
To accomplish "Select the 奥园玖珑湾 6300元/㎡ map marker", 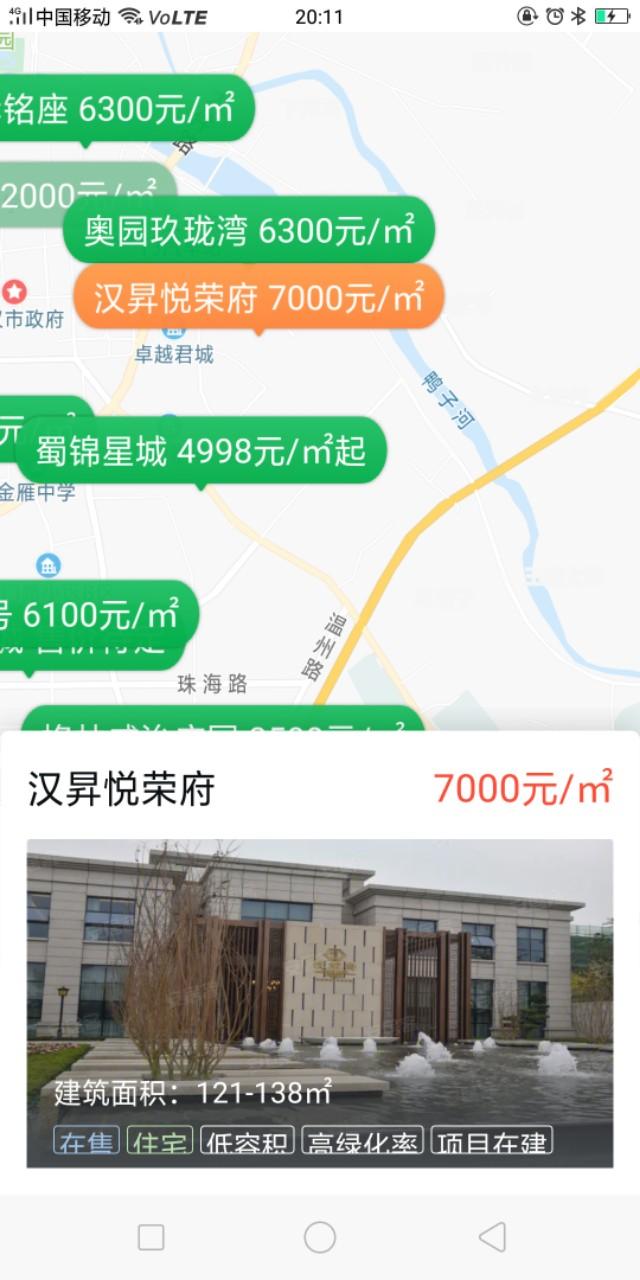I will click(x=249, y=231).
